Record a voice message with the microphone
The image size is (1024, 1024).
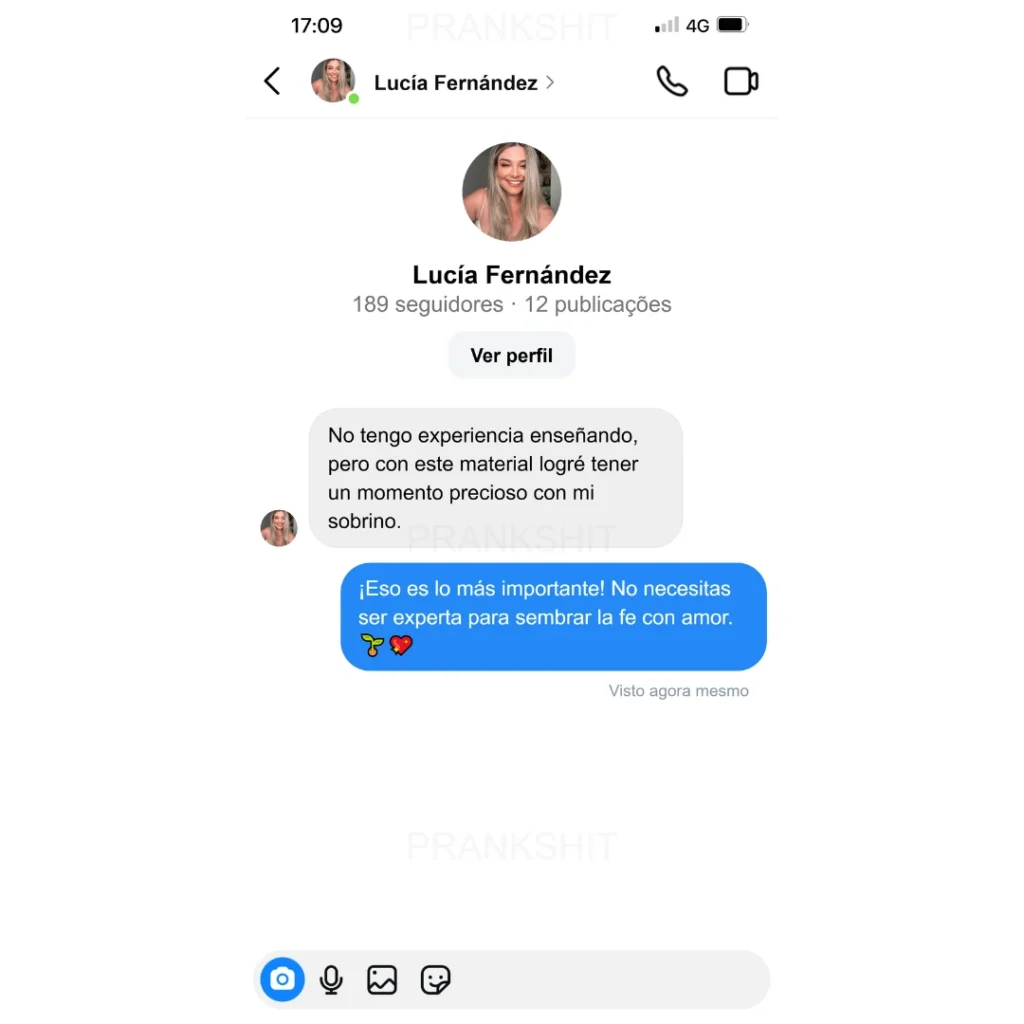[331, 980]
